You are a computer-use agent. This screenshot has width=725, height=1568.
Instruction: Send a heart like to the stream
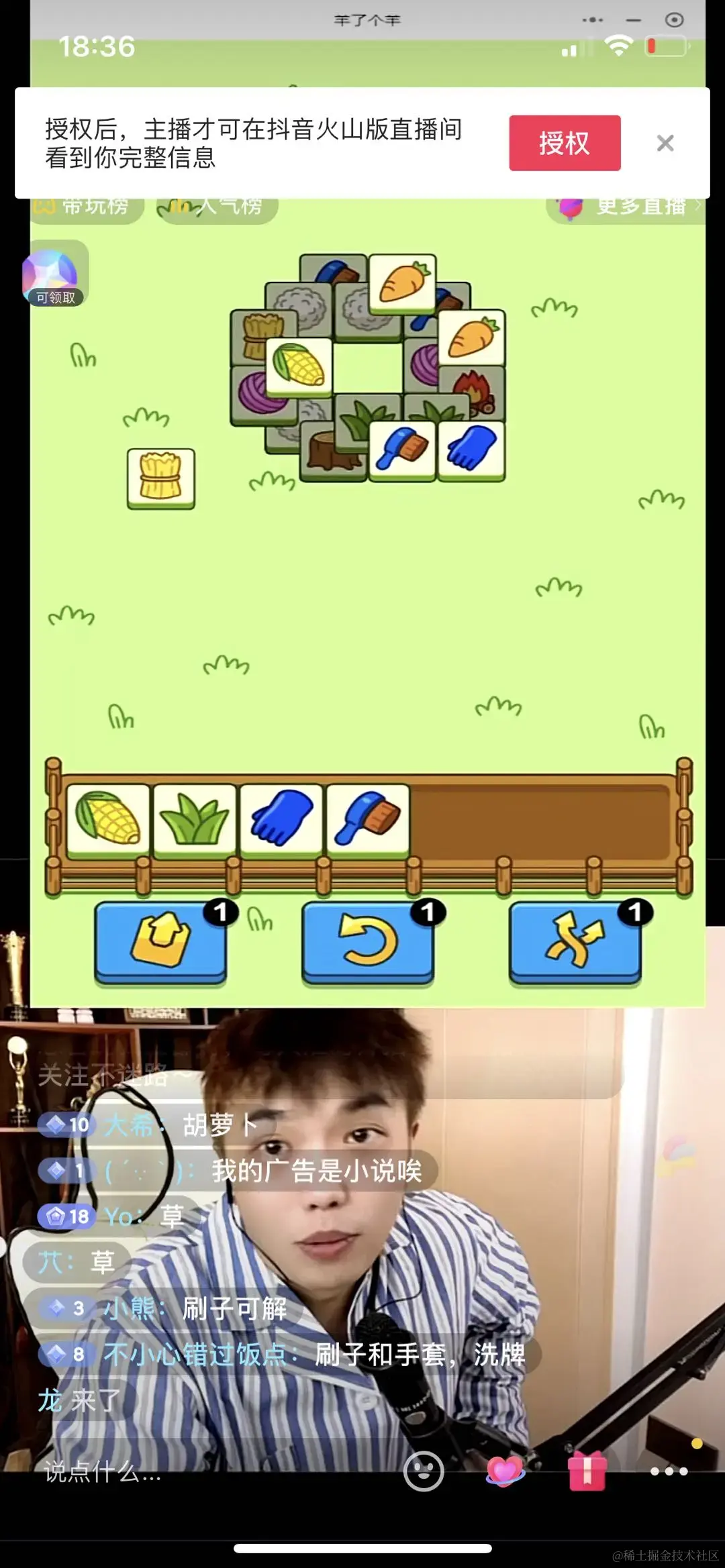coord(505,1472)
